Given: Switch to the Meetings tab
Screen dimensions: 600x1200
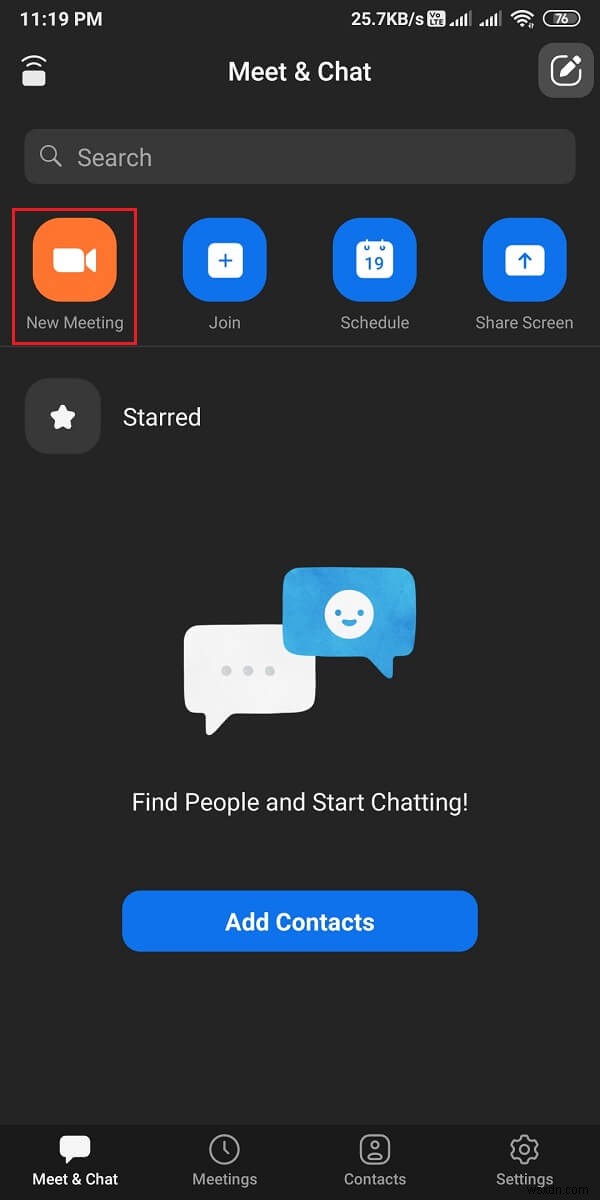Looking at the screenshot, I should [225, 1160].
